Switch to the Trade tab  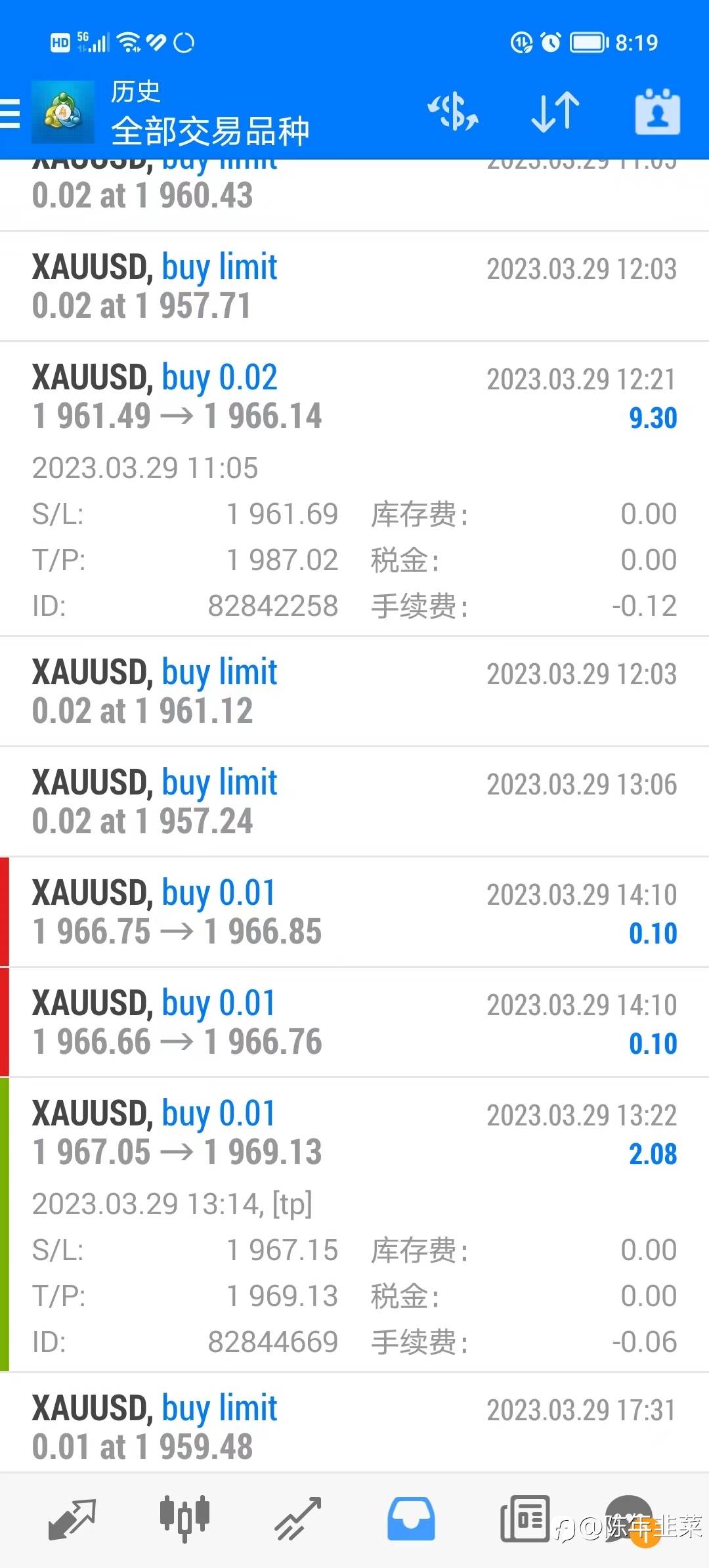coord(298,1518)
